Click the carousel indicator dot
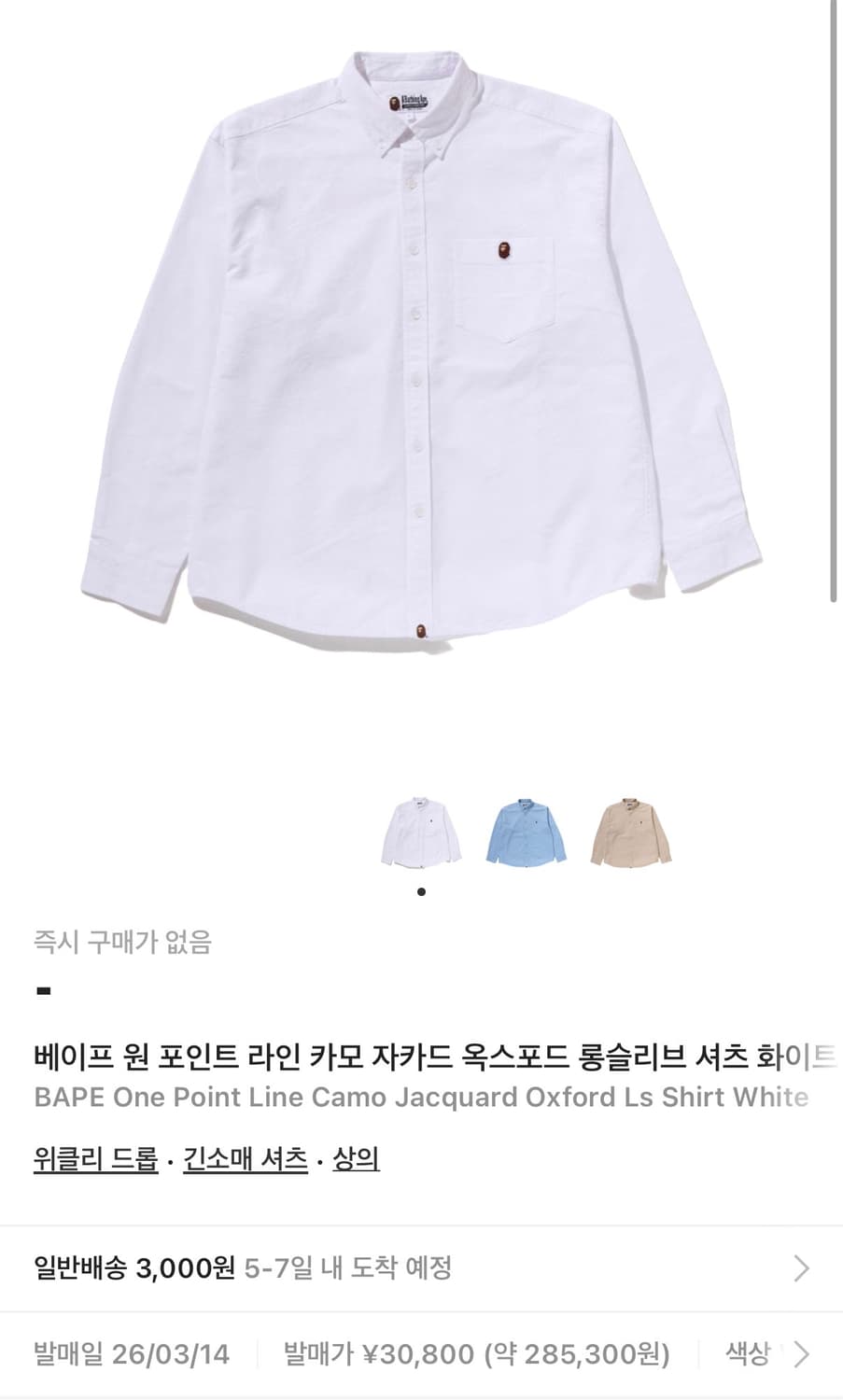 422,891
